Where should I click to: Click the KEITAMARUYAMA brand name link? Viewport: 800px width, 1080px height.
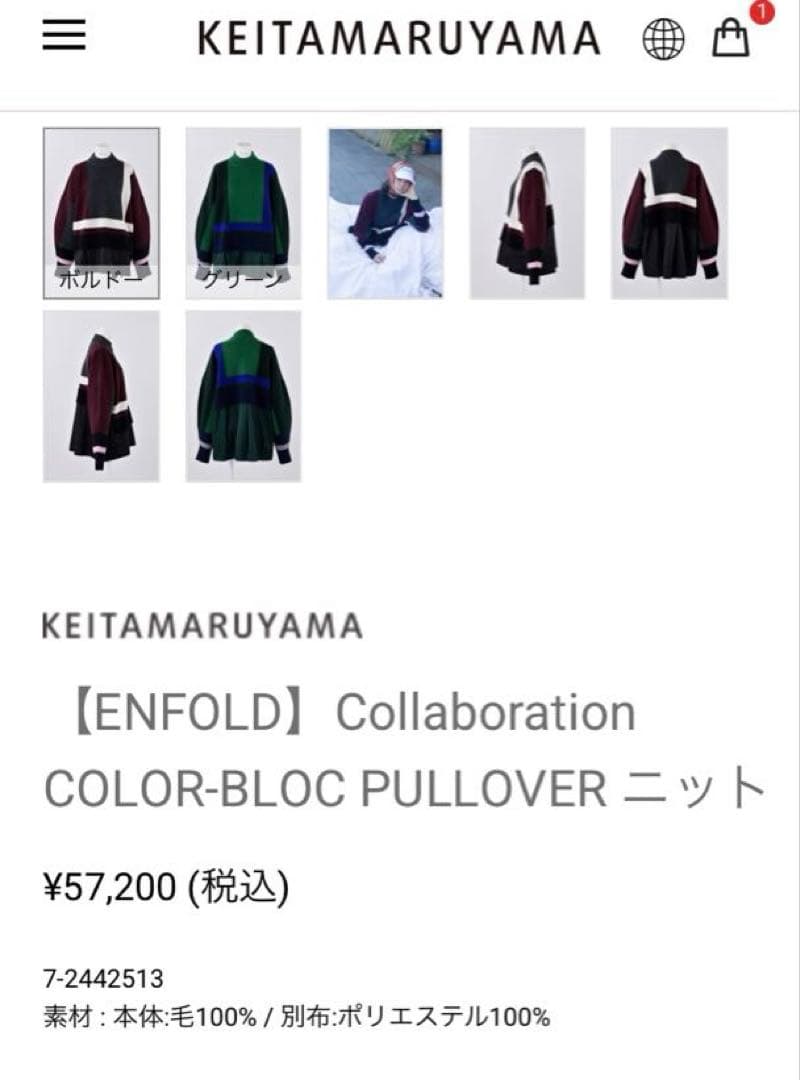click(x=203, y=626)
